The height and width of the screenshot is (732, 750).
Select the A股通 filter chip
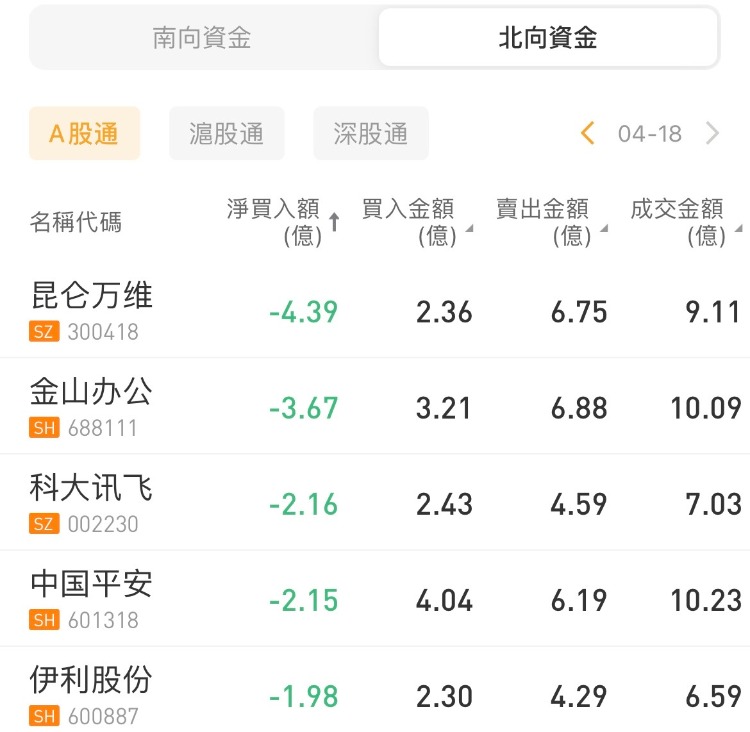pyautogui.click(x=84, y=134)
